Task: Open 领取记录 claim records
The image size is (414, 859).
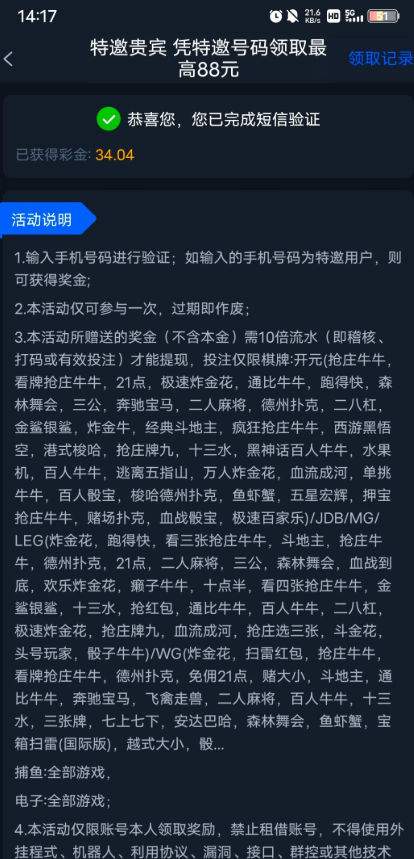Action: [381, 58]
